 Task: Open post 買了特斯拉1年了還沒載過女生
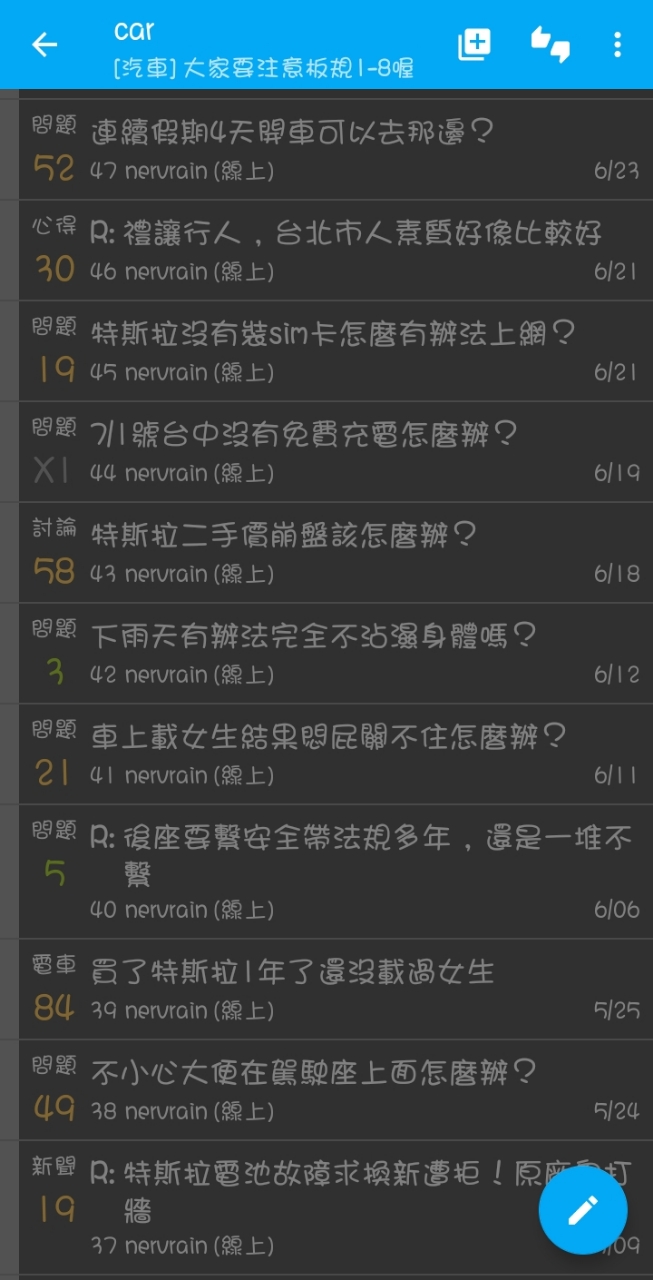[336, 989]
